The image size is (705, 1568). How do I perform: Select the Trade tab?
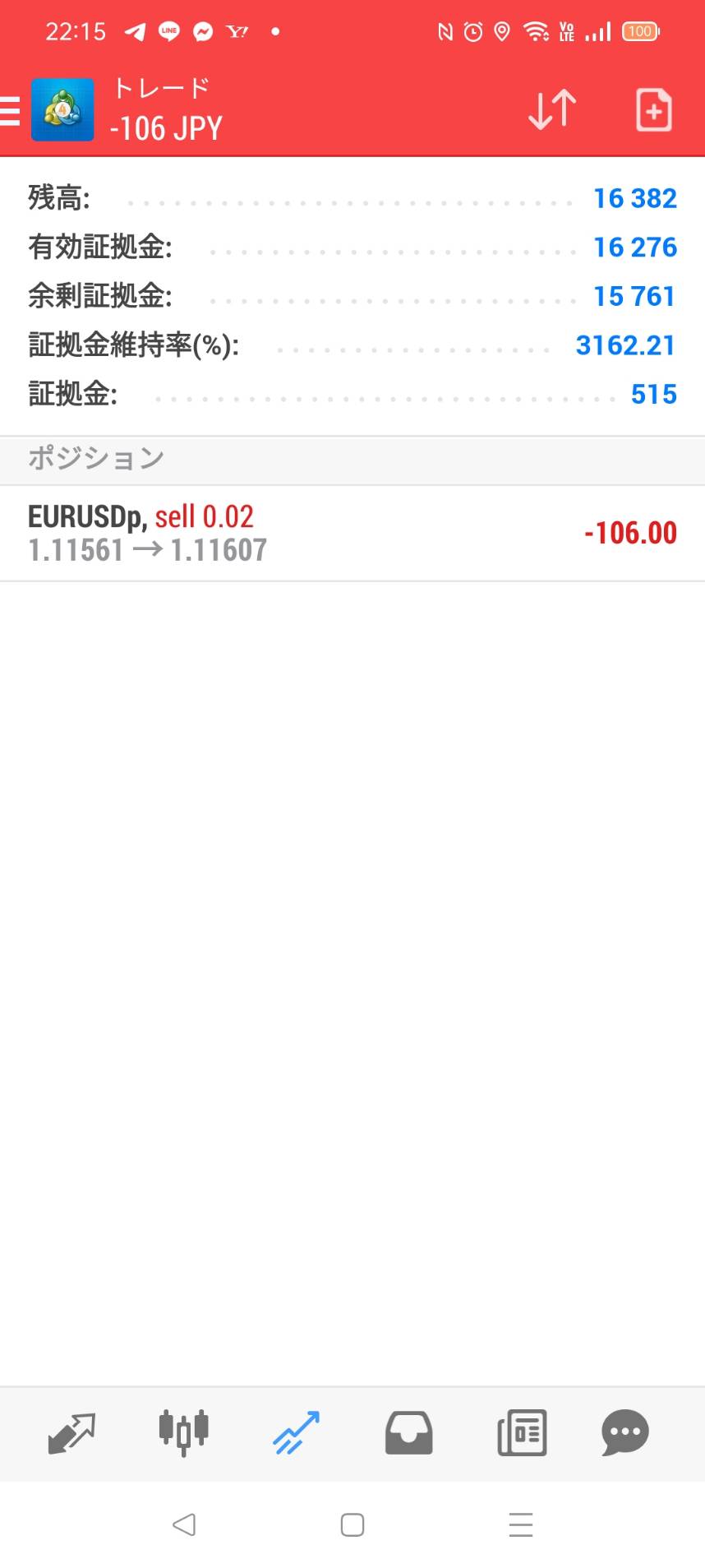(x=297, y=1433)
